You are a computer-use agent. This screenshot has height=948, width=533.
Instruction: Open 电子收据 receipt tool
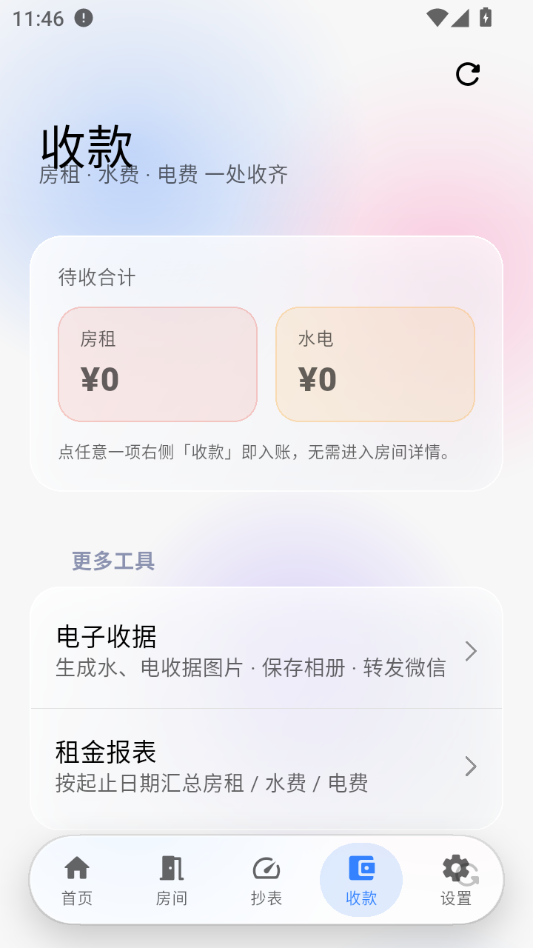[266, 651]
